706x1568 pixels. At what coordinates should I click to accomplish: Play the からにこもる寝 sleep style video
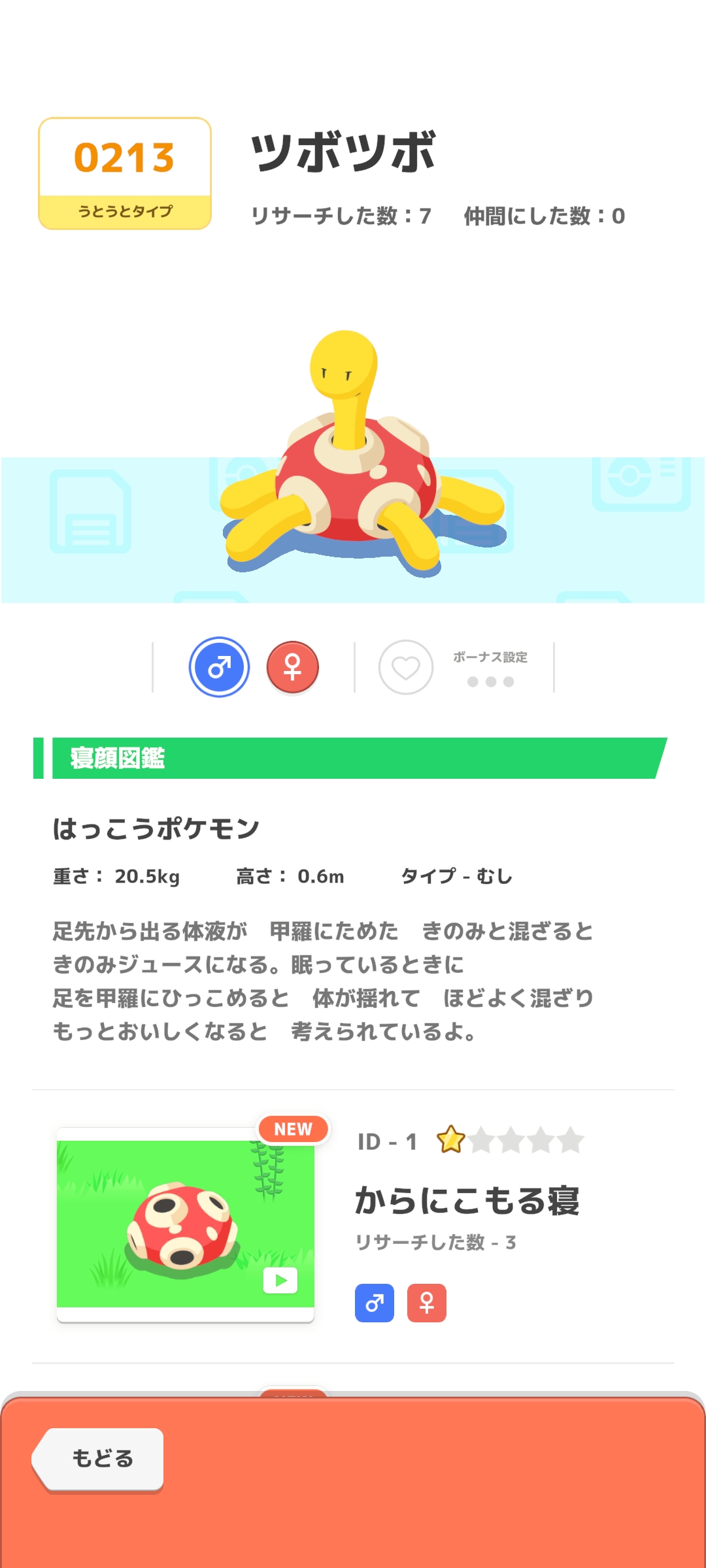tap(280, 1281)
